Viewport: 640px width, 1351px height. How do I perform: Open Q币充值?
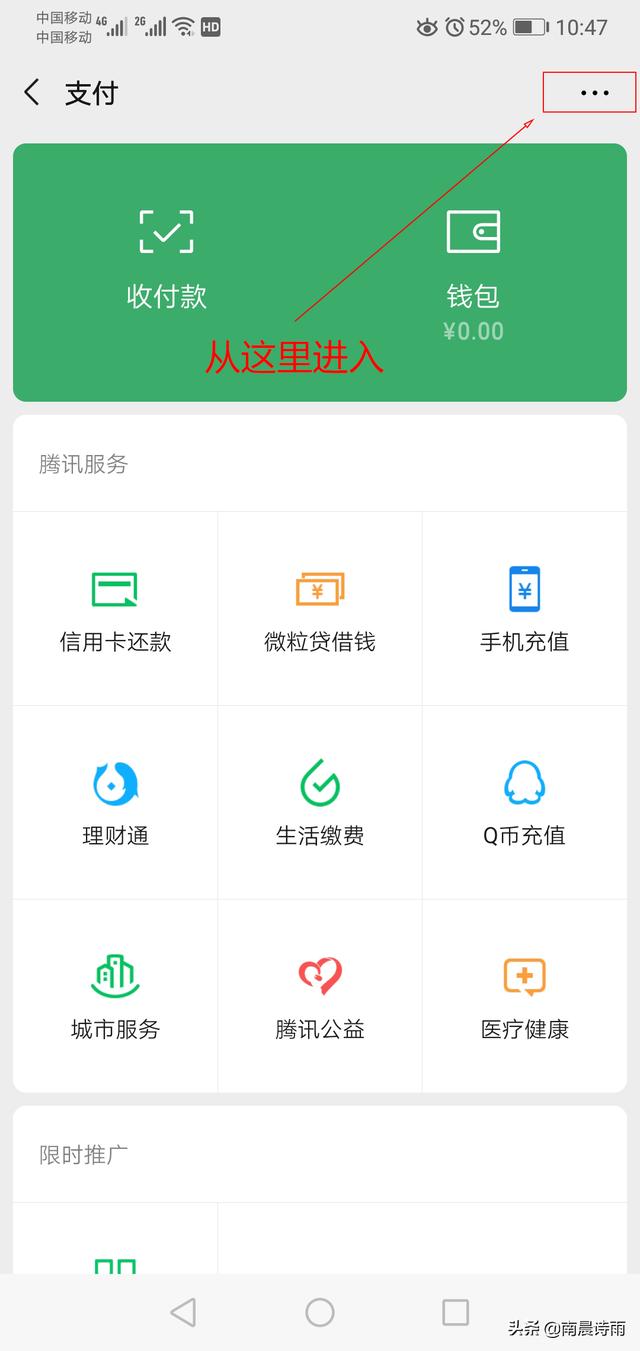(525, 802)
